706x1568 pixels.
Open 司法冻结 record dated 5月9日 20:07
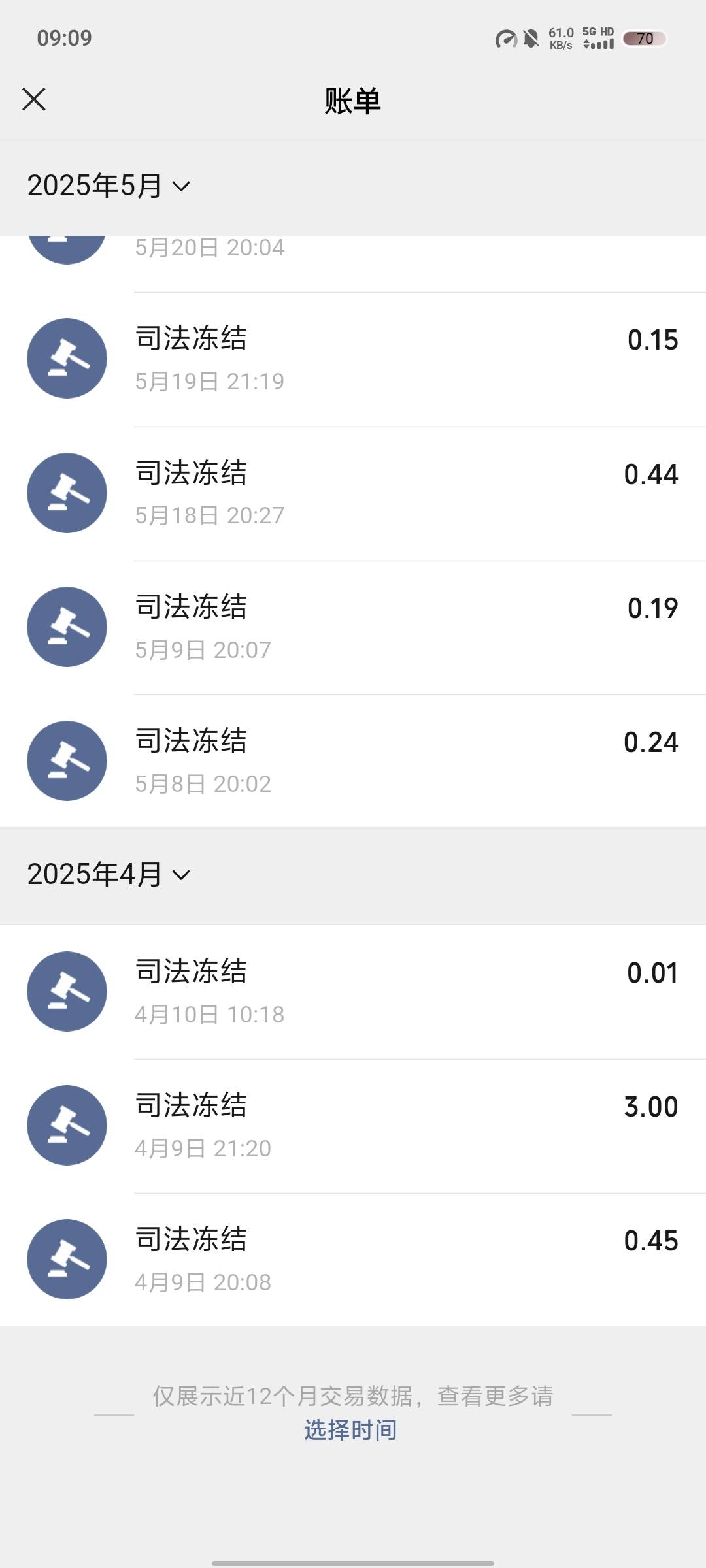(x=353, y=627)
